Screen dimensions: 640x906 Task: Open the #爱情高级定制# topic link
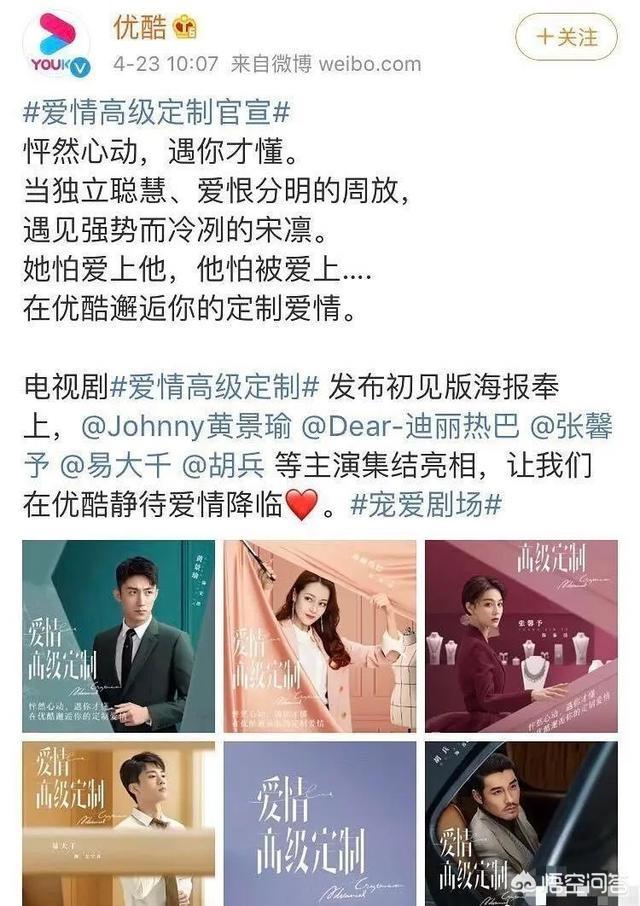[217, 388]
